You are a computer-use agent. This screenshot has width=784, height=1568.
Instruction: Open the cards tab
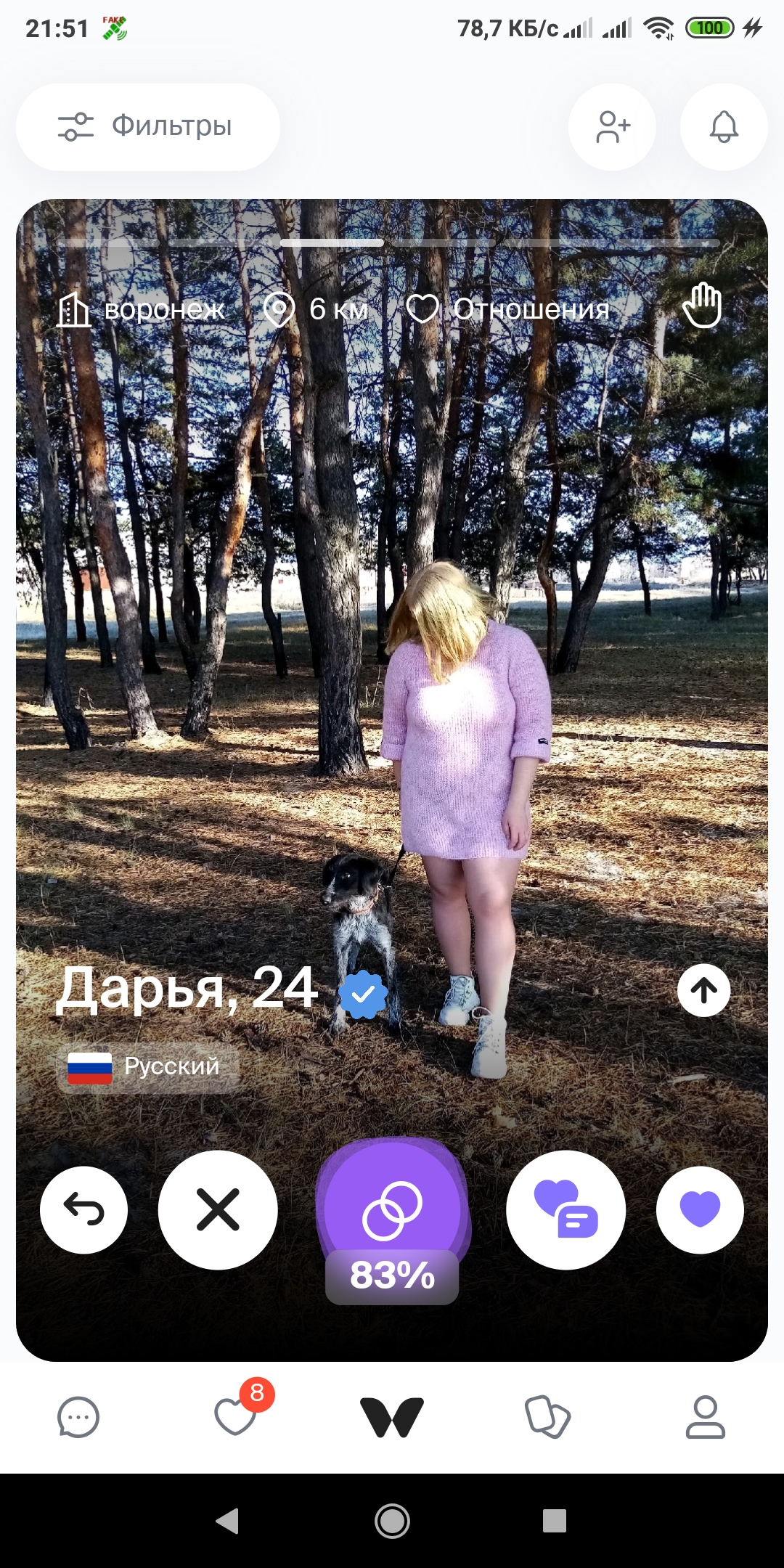click(x=547, y=1416)
